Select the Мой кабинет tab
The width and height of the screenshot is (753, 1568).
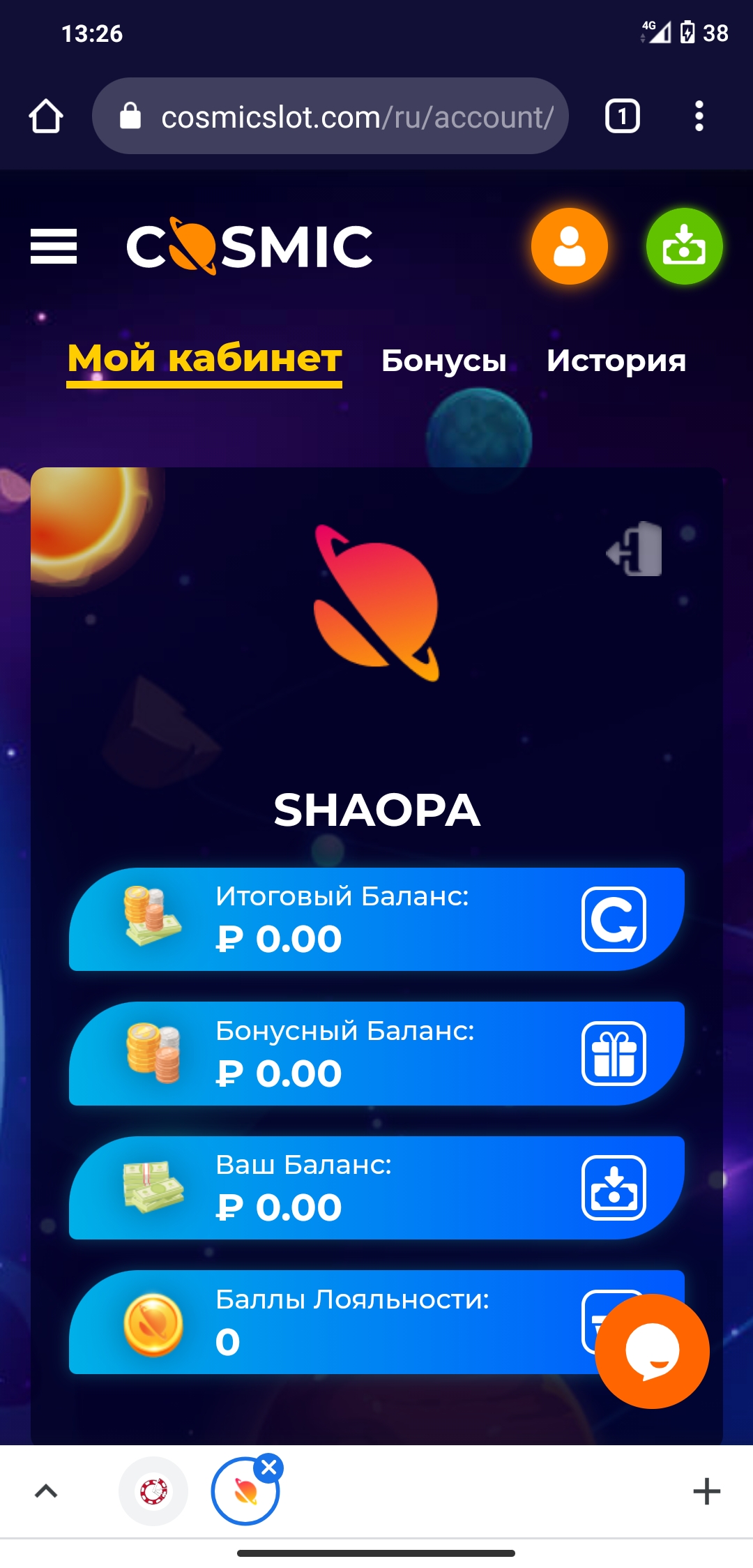pos(204,359)
